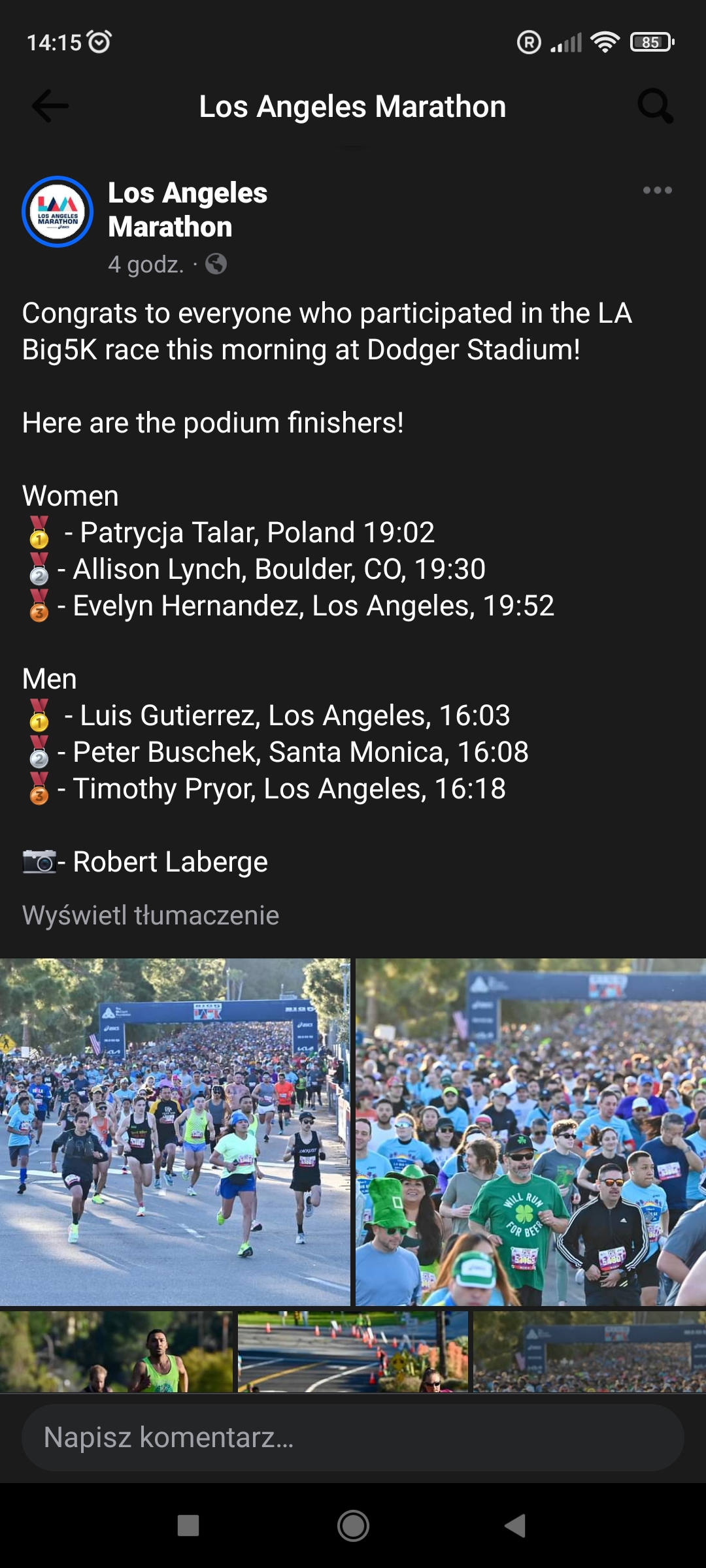Image resolution: width=706 pixels, height=1568 pixels.
Task: Tap 'Wyświetl tłumaczenie' to translate the post
Action: [150, 915]
